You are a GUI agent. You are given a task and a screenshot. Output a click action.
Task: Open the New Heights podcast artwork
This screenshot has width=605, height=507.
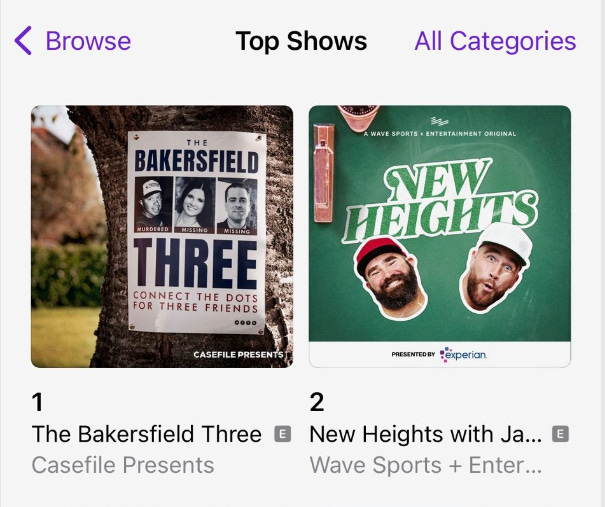(440, 237)
